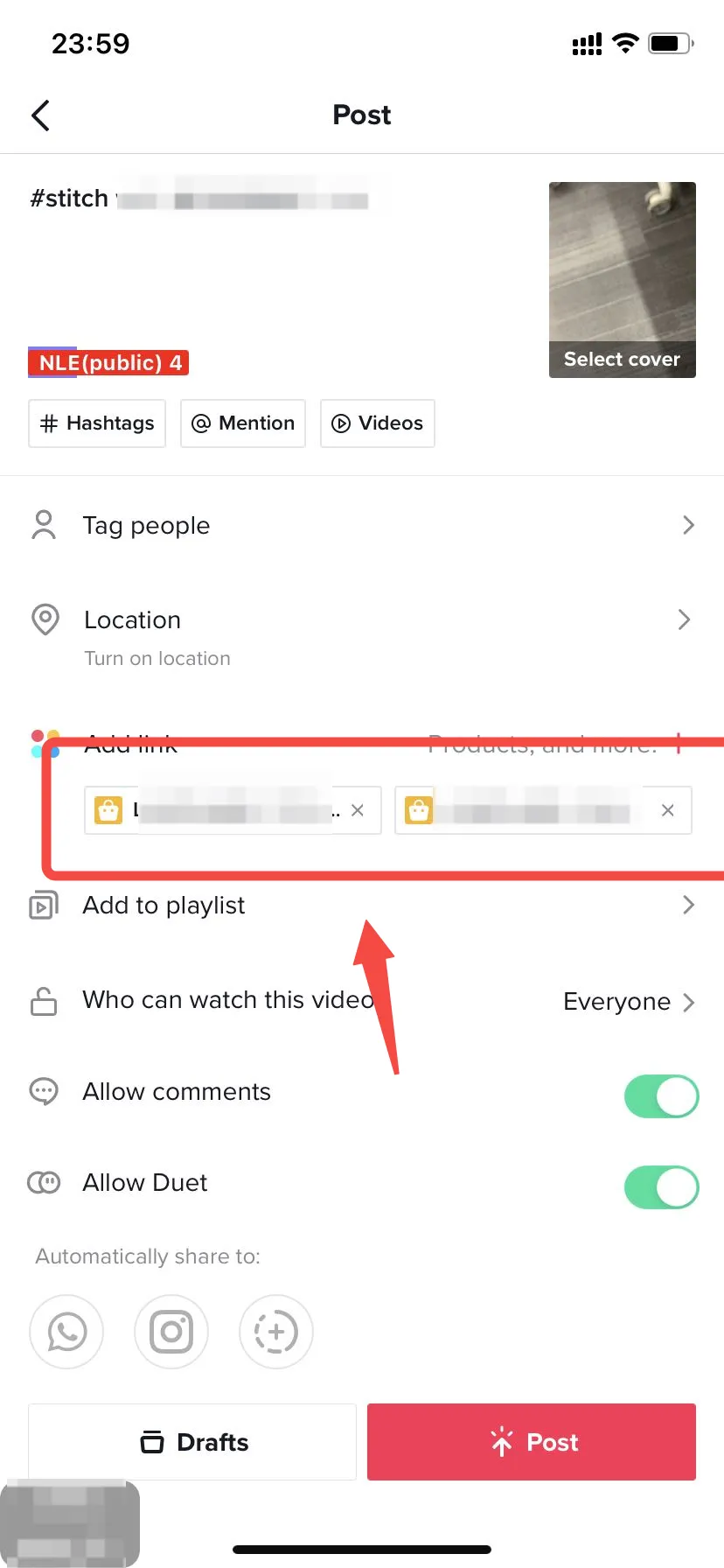Tap the Videos button
Screen dimensions: 724x1568
coord(377,423)
